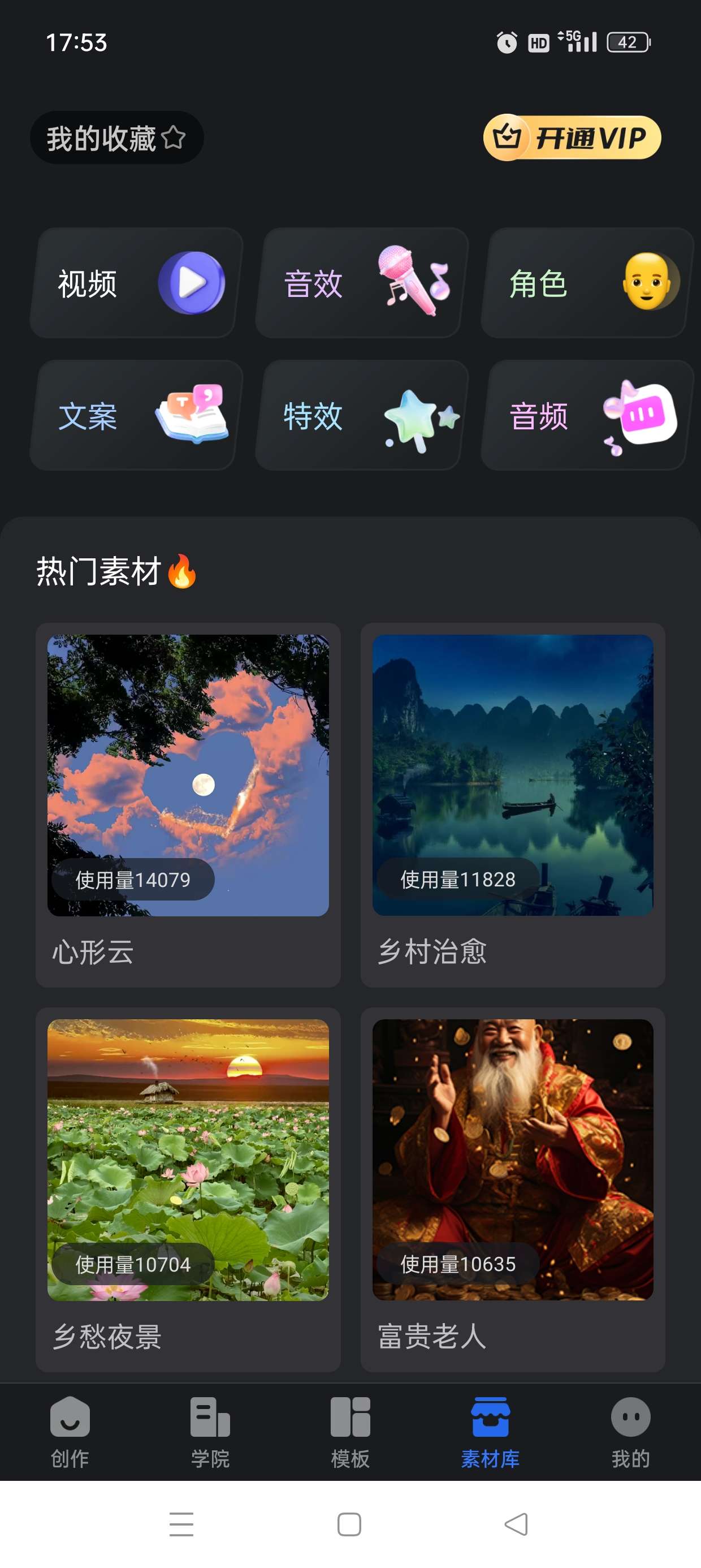Tap the 素材库 tab
Viewport: 701px width, 1568px height.
[491, 1432]
